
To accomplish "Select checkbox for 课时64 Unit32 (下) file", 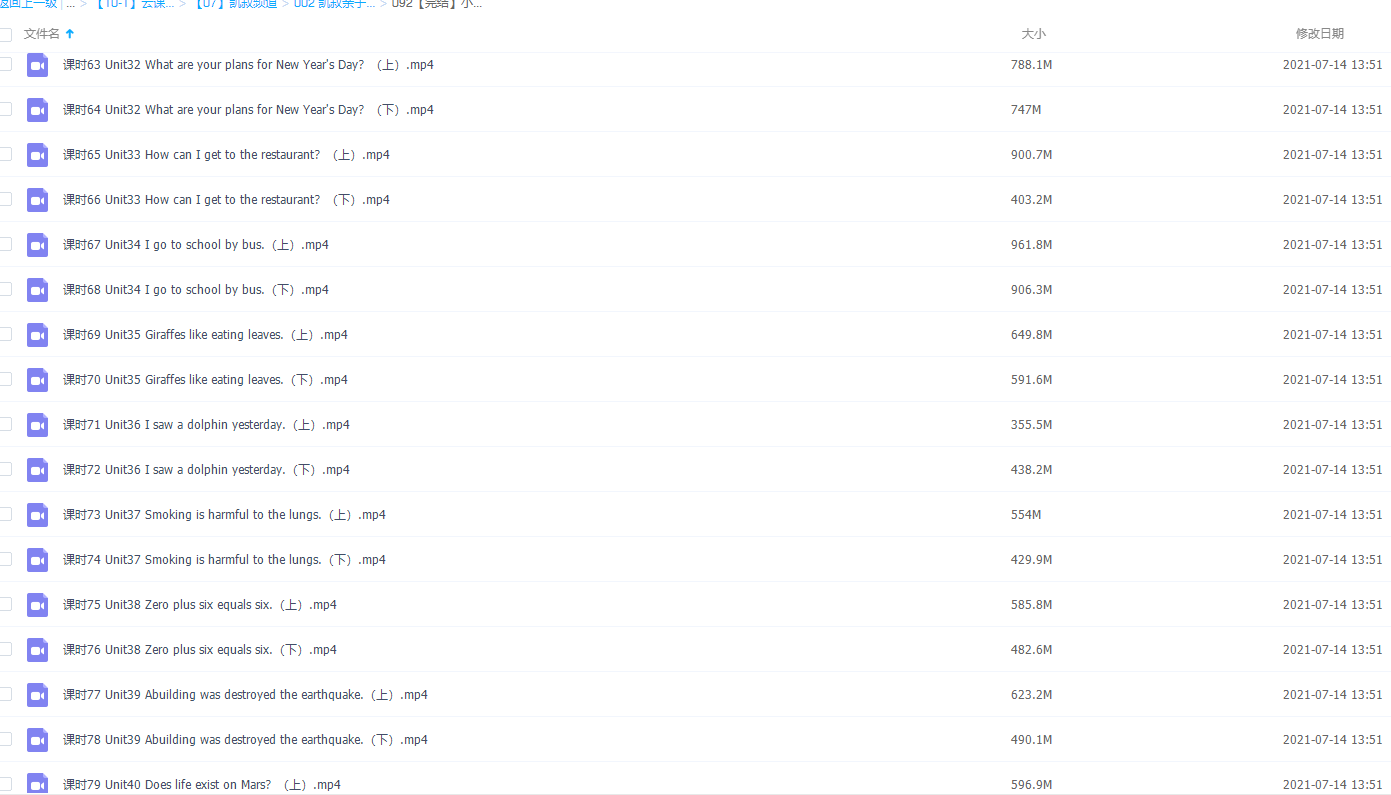I will (x=6, y=109).
